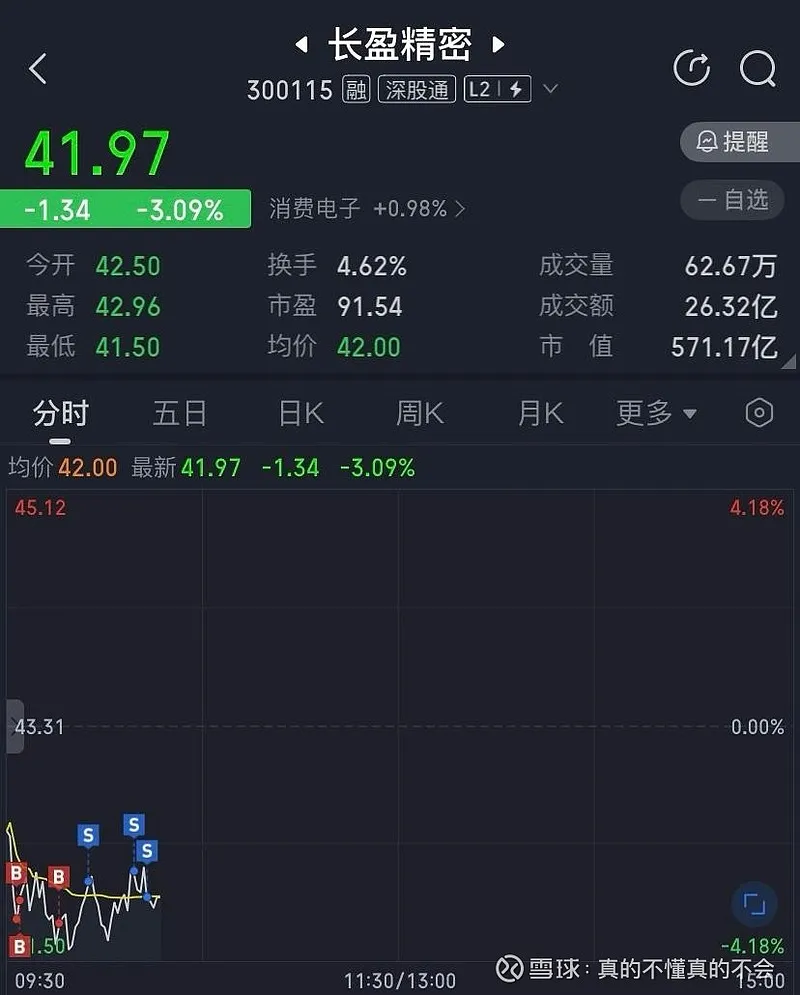Viewport: 800px width, 995px height.
Task: Switch to the 日K chart tab
Action: pos(301,413)
